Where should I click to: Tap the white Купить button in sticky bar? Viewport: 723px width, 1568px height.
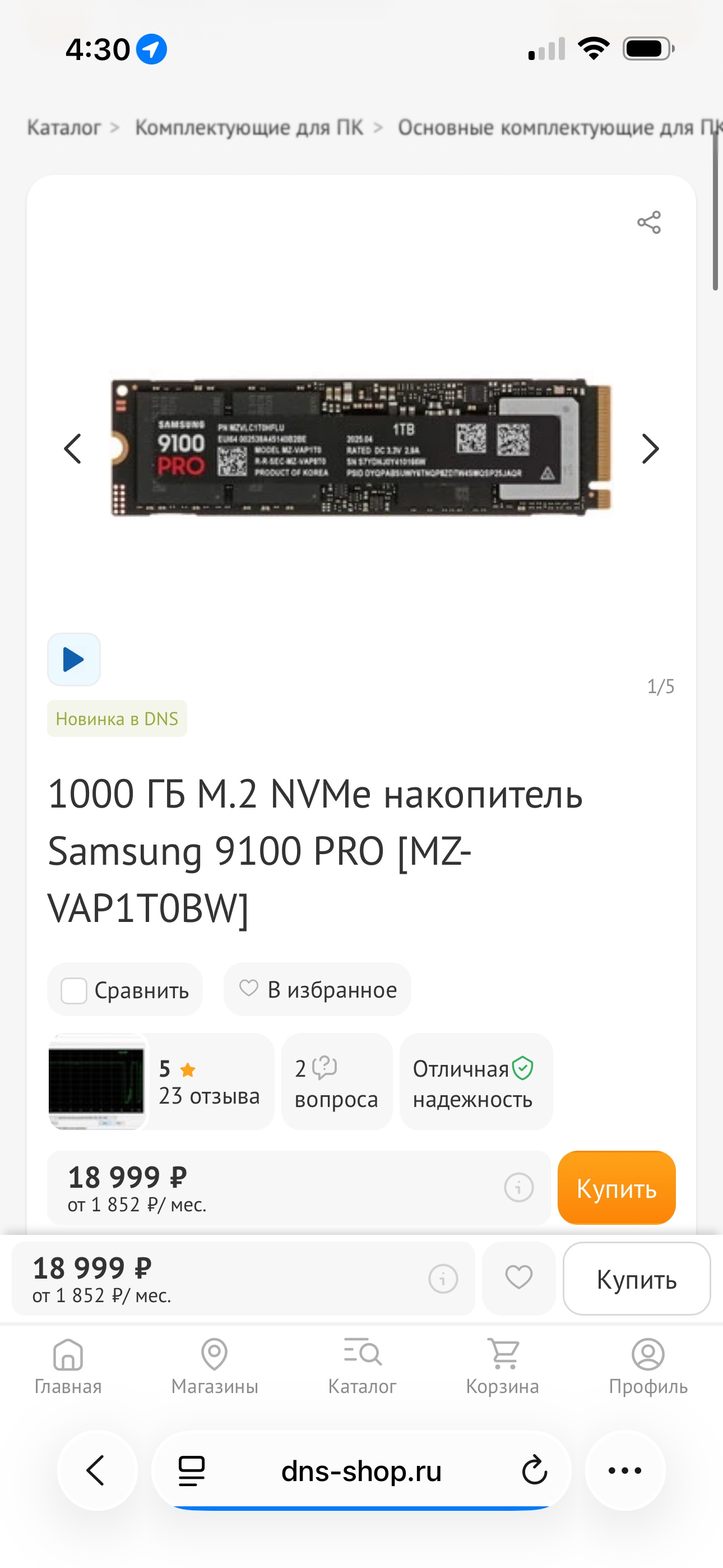pos(637,1278)
